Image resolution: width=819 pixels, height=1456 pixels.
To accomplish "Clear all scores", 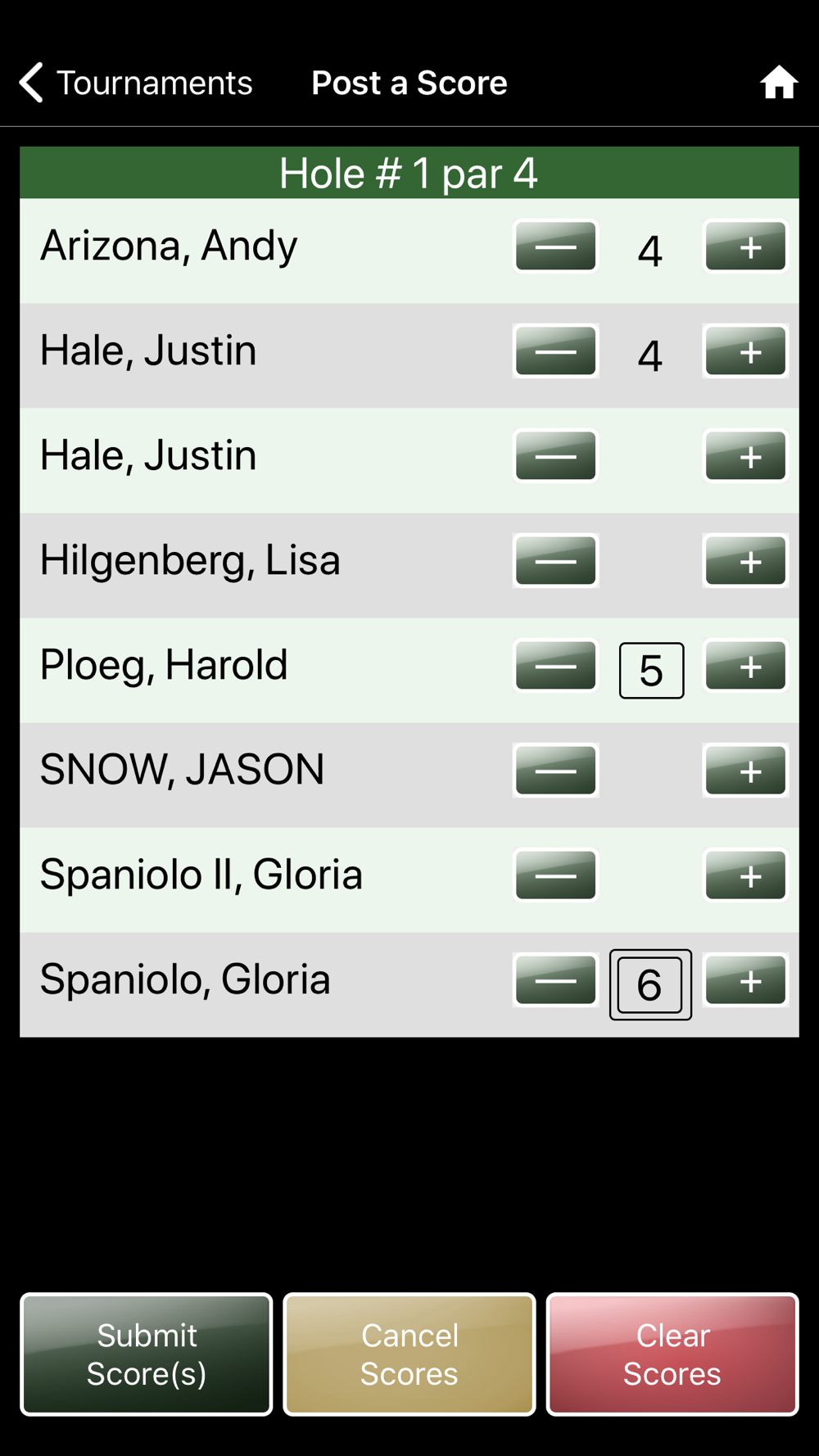I will pyautogui.click(x=672, y=1354).
